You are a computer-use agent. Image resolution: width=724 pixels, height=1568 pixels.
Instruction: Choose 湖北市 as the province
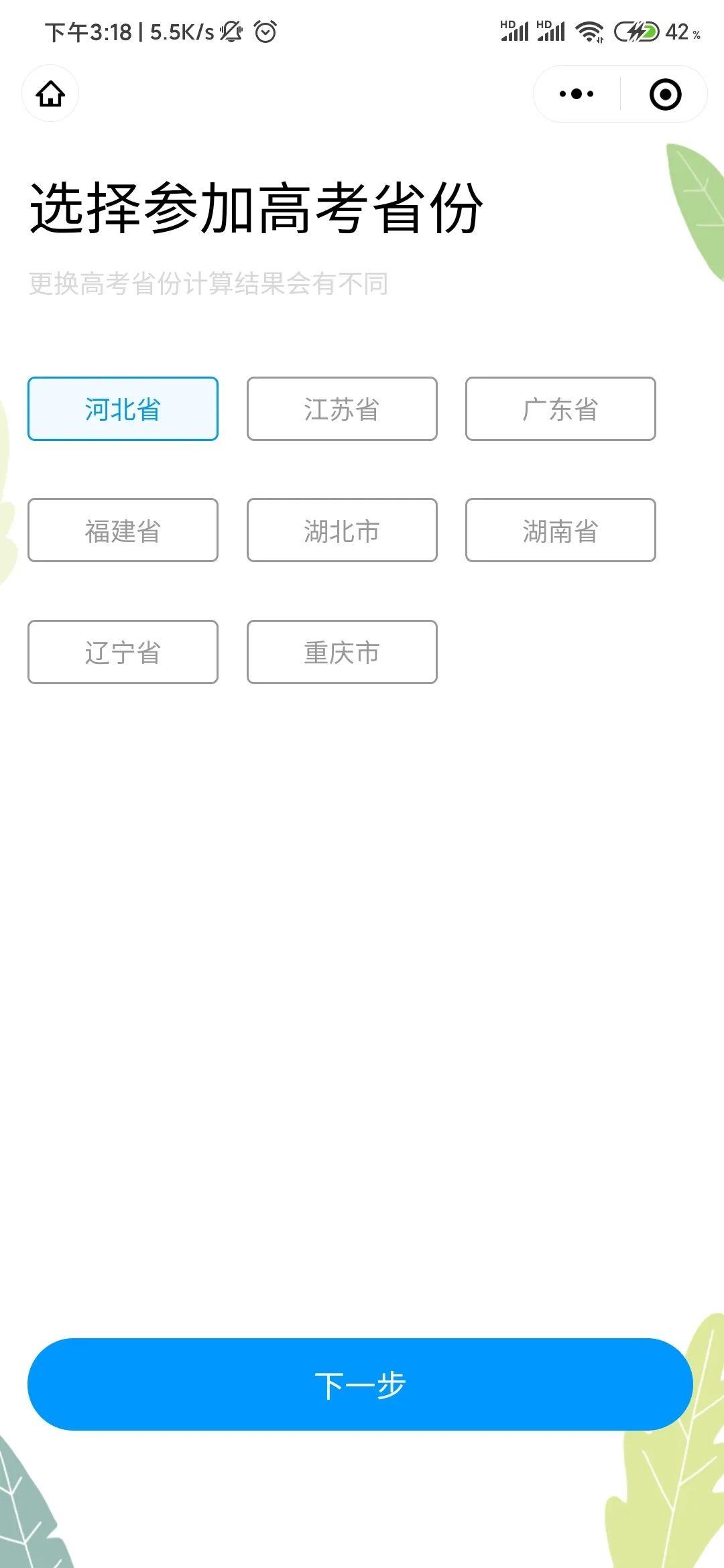pyautogui.click(x=342, y=530)
